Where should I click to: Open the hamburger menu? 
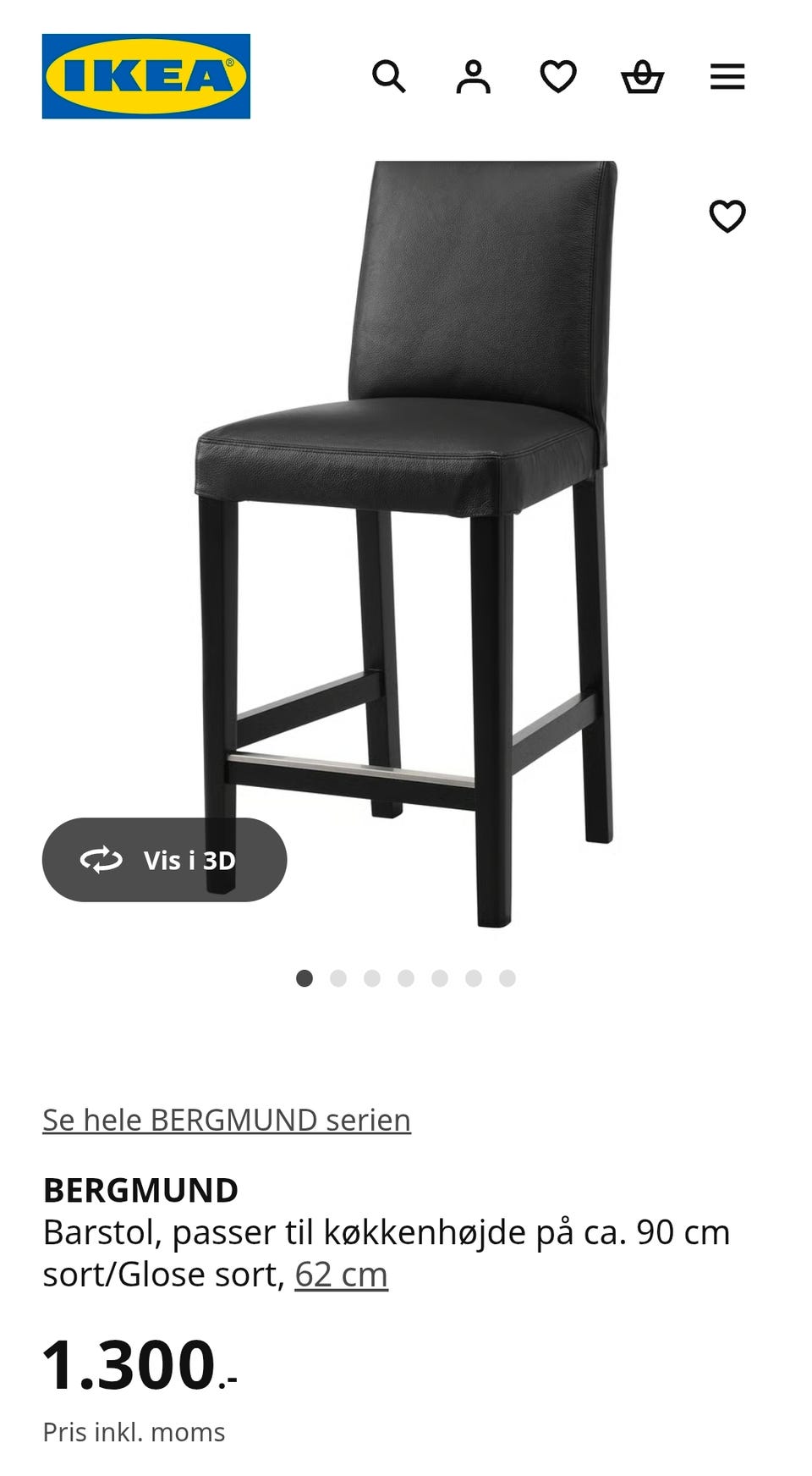[727, 77]
